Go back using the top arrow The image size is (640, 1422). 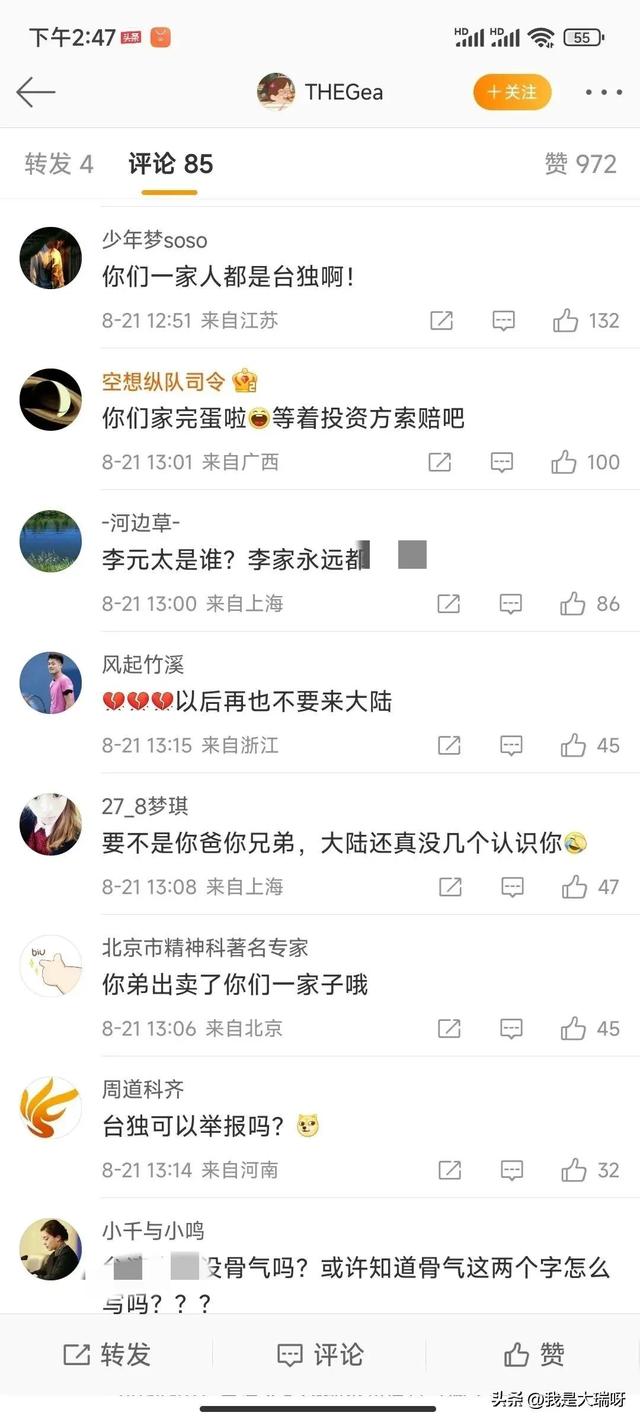click(x=35, y=93)
